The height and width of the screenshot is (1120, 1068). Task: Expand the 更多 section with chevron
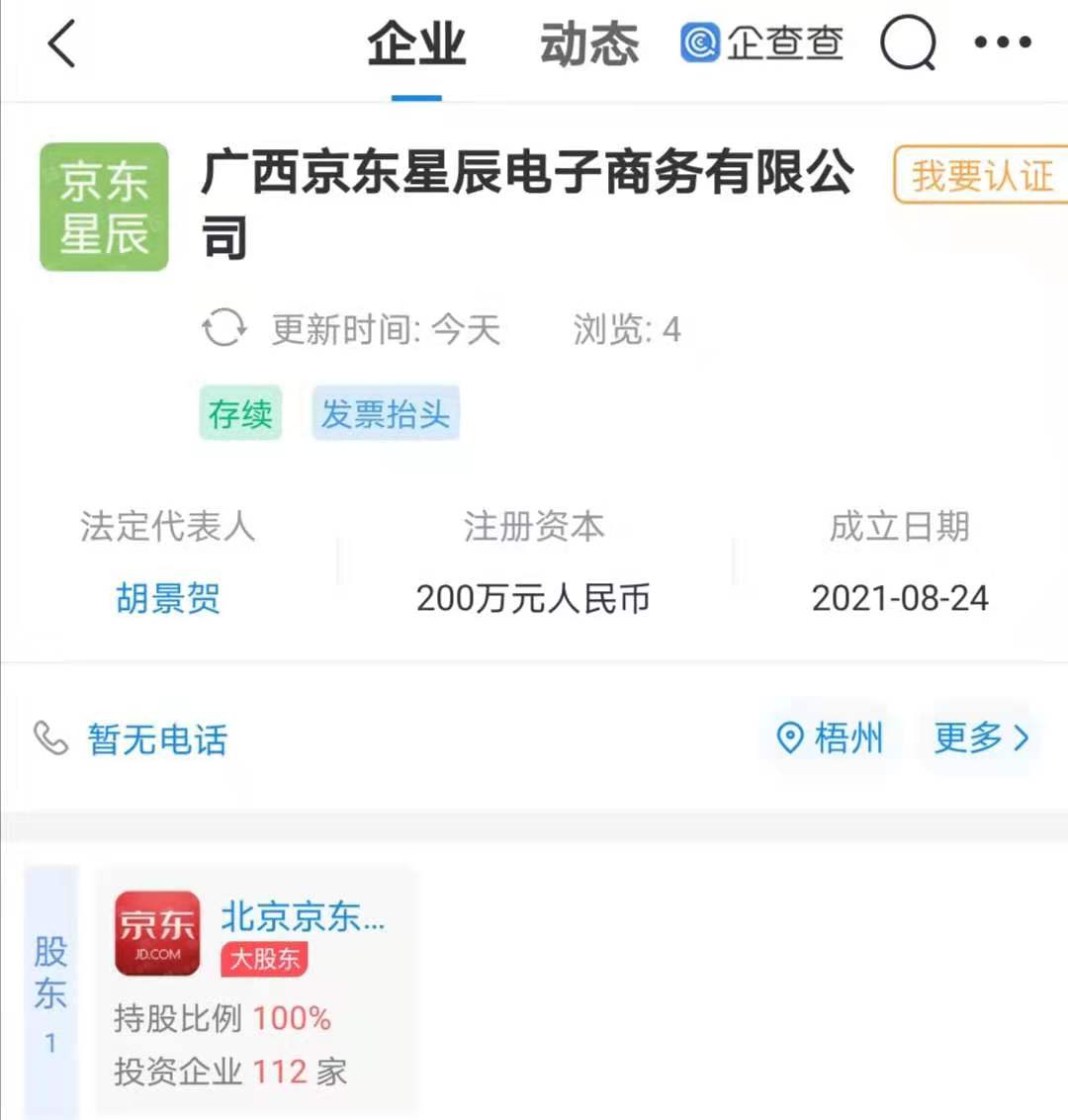pos(981,736)
